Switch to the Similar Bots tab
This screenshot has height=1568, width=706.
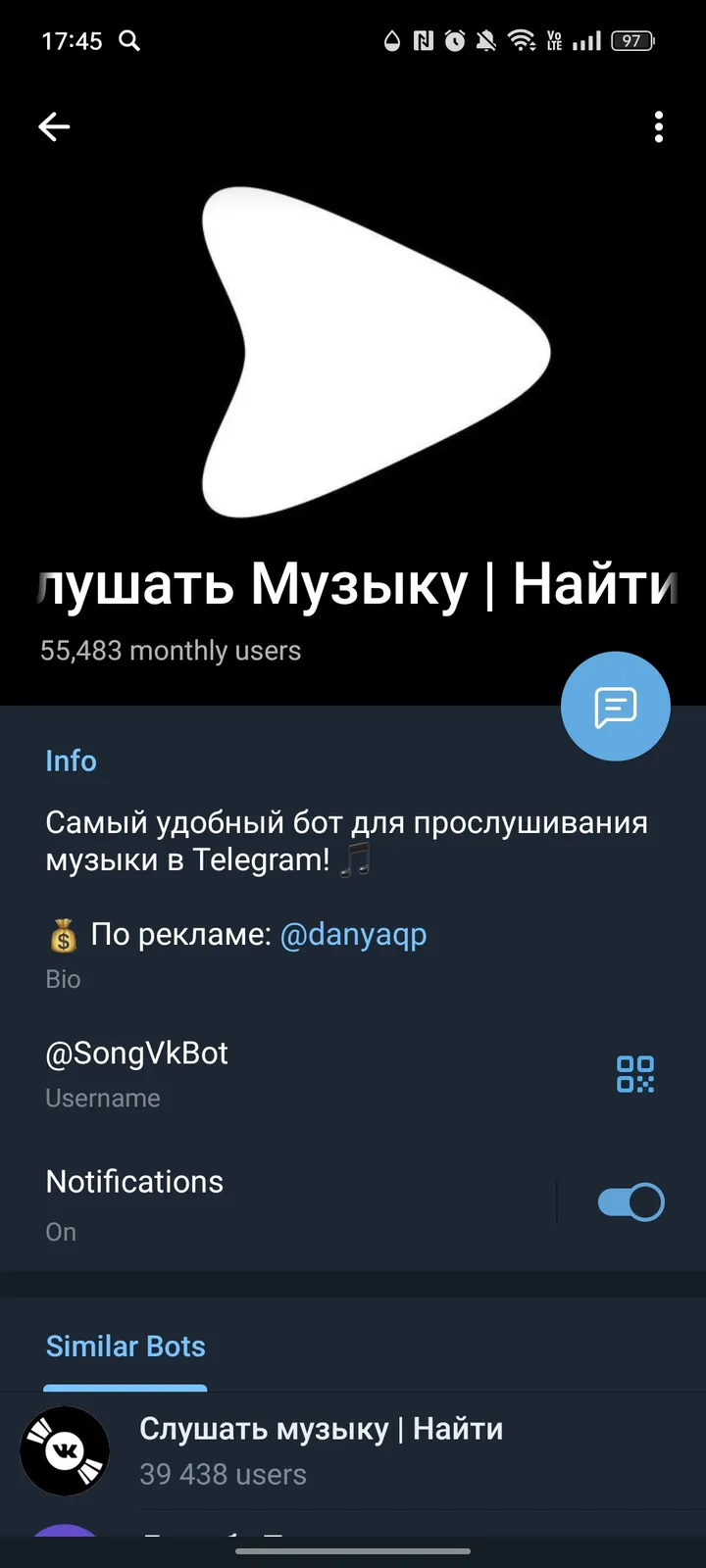tap(126, 1347)
